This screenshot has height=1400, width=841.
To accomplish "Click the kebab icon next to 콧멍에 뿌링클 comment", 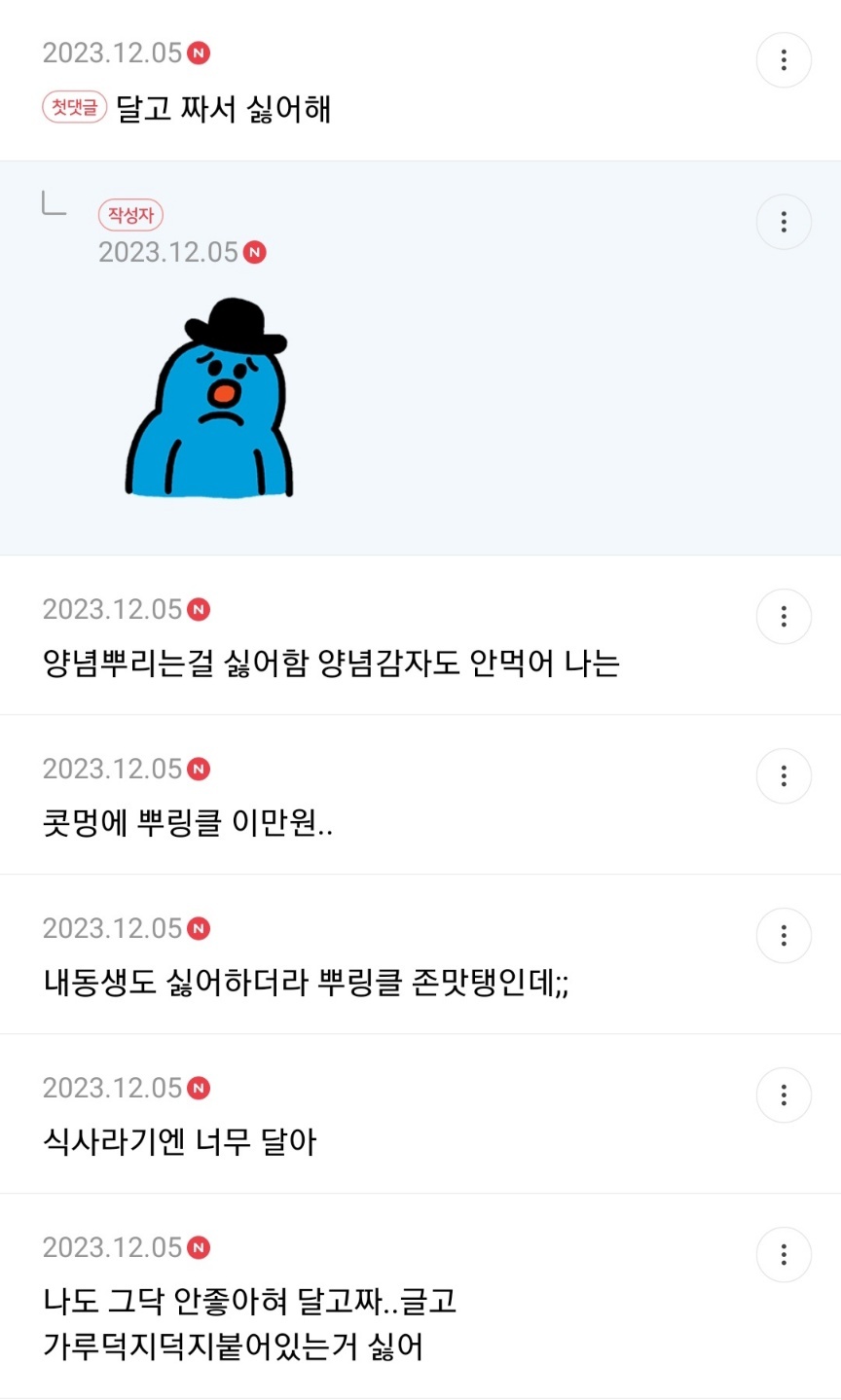I will click(784, 775).
